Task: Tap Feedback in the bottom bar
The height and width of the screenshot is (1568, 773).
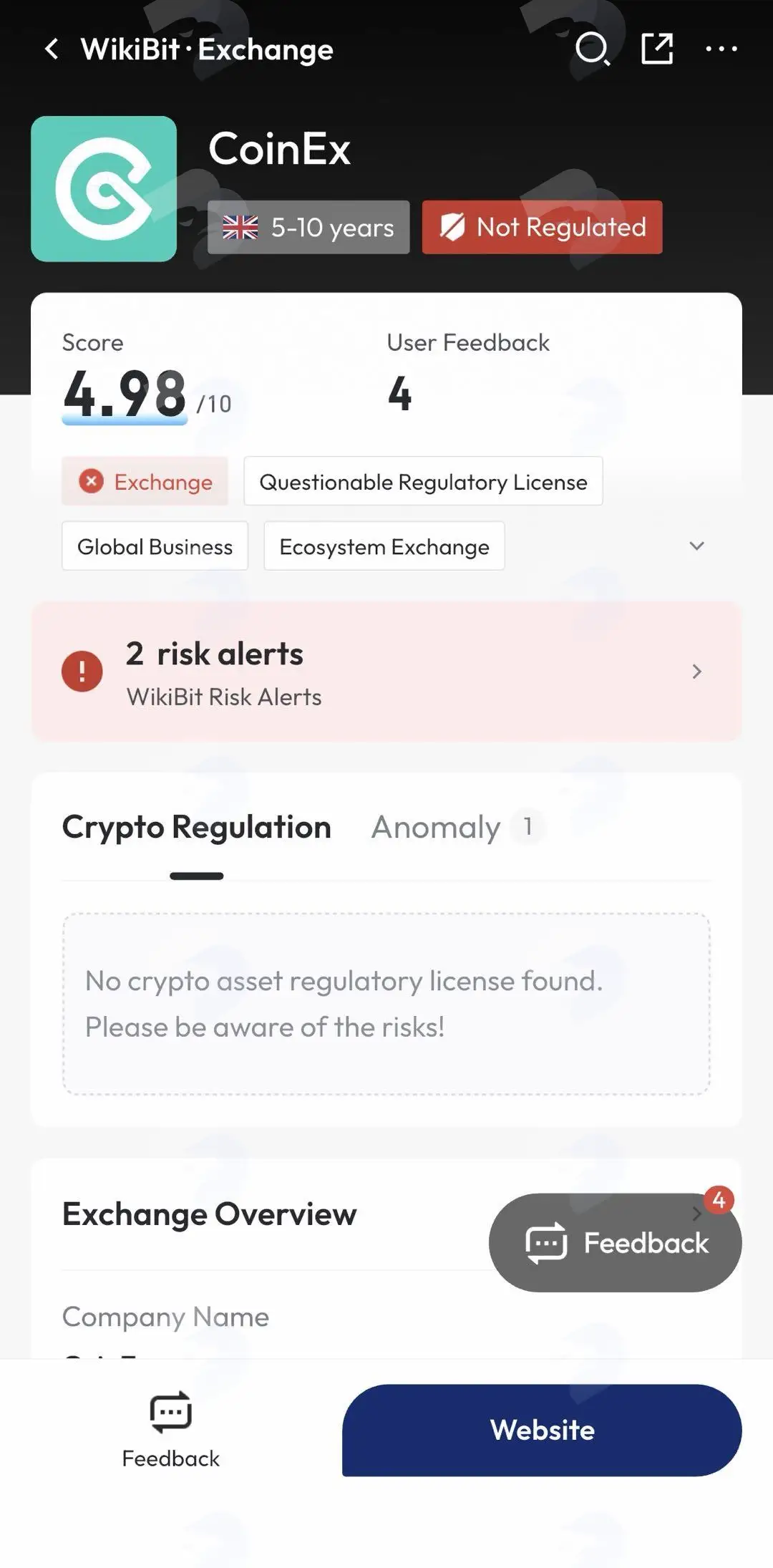Action: (x=170, y=1431)
